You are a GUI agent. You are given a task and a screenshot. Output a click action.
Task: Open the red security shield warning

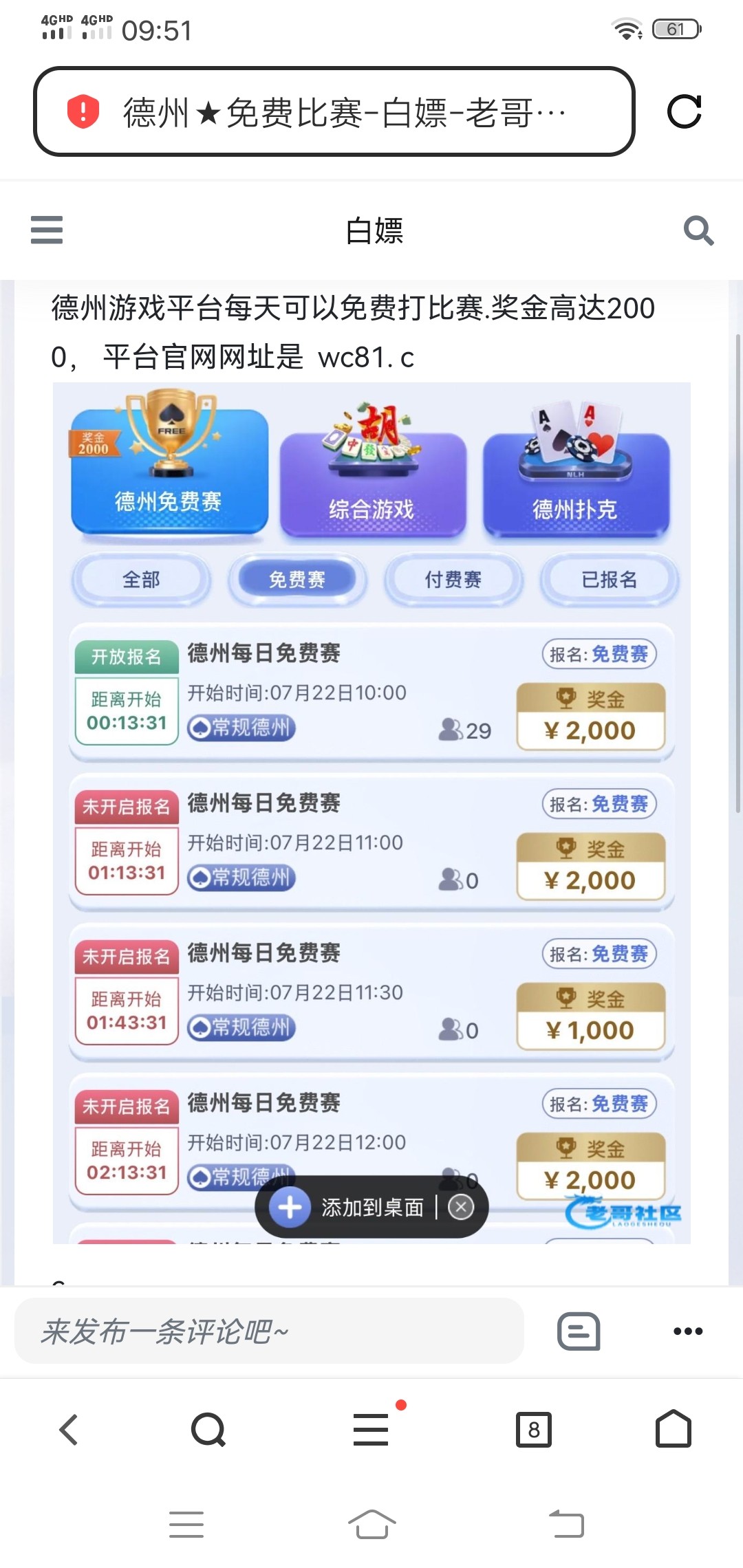click(x=83, y=111)
